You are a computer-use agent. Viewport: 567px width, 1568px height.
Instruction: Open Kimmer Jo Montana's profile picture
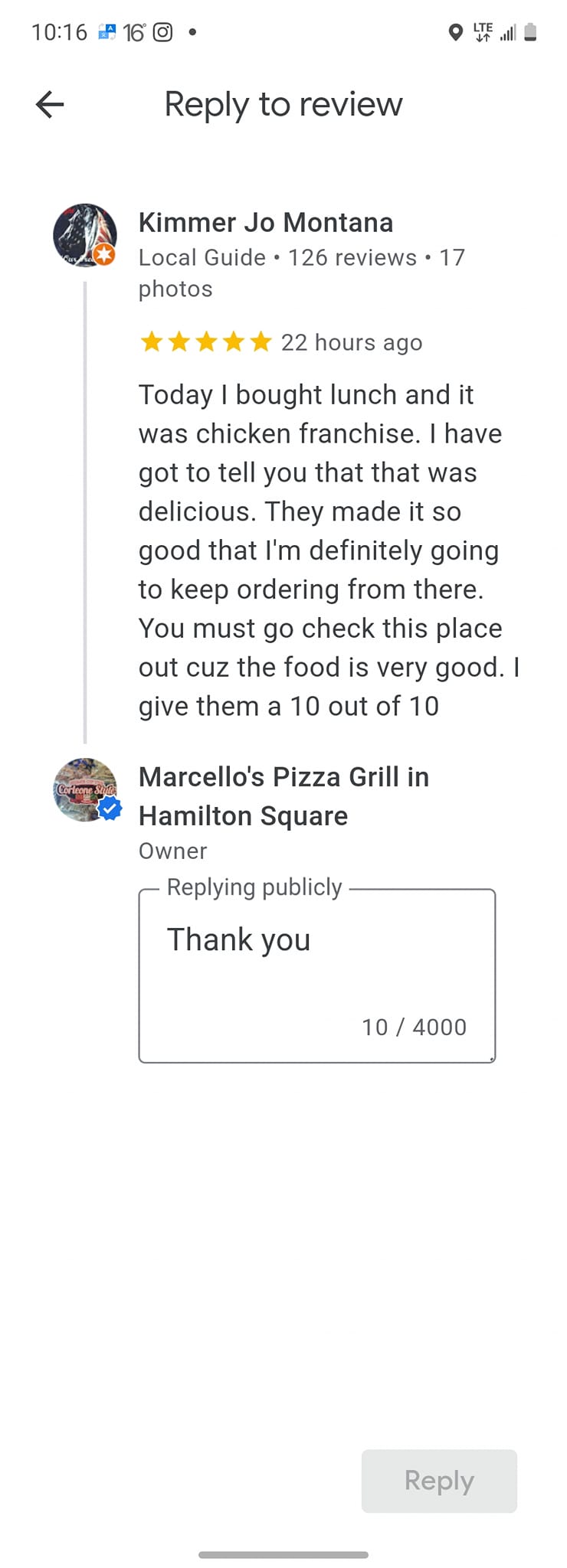pyautogui.click(x=84, y=235)
